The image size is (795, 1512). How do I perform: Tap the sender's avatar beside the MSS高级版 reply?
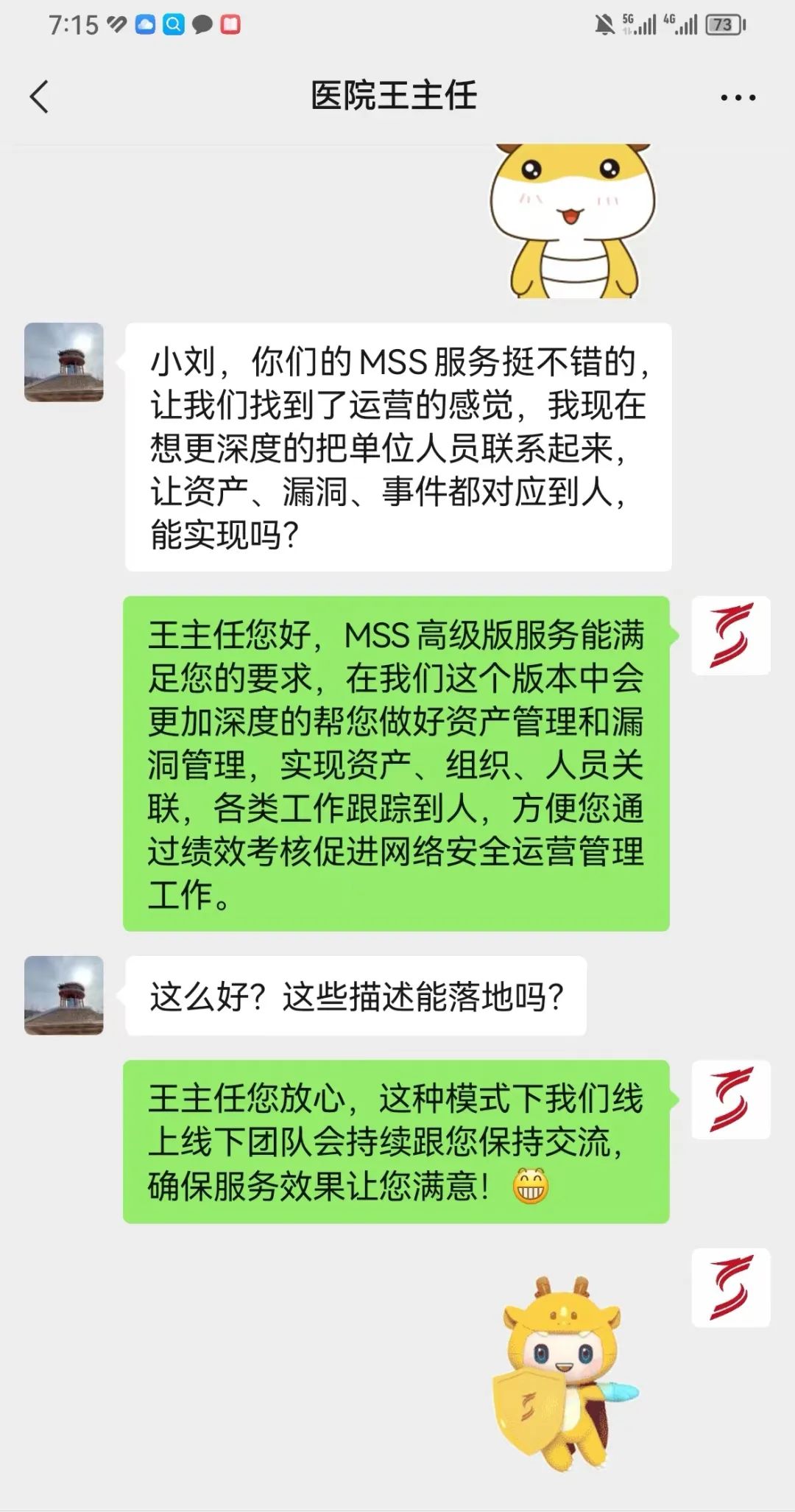(x=730, y=635)
